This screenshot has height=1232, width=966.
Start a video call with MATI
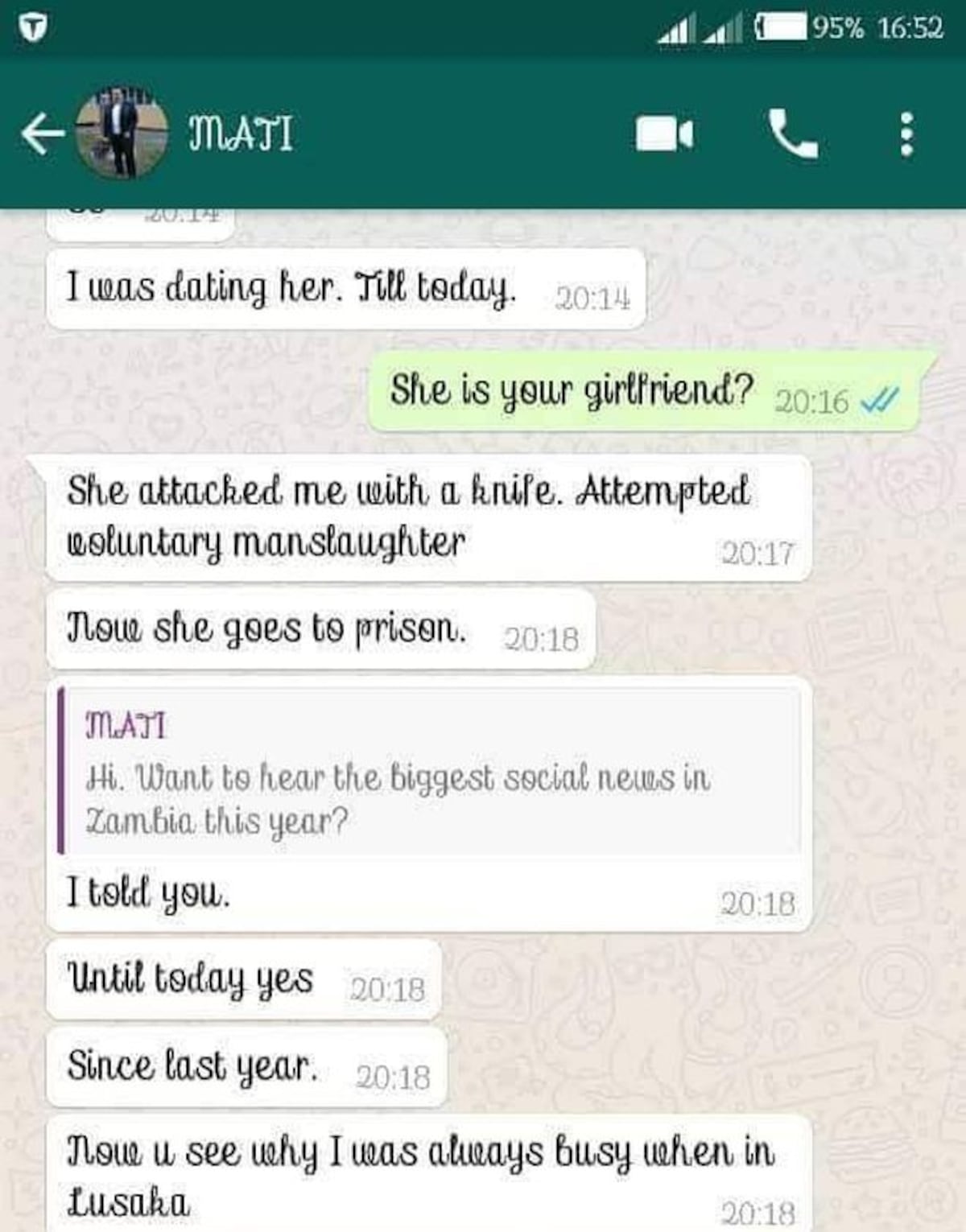pos(663,134)
